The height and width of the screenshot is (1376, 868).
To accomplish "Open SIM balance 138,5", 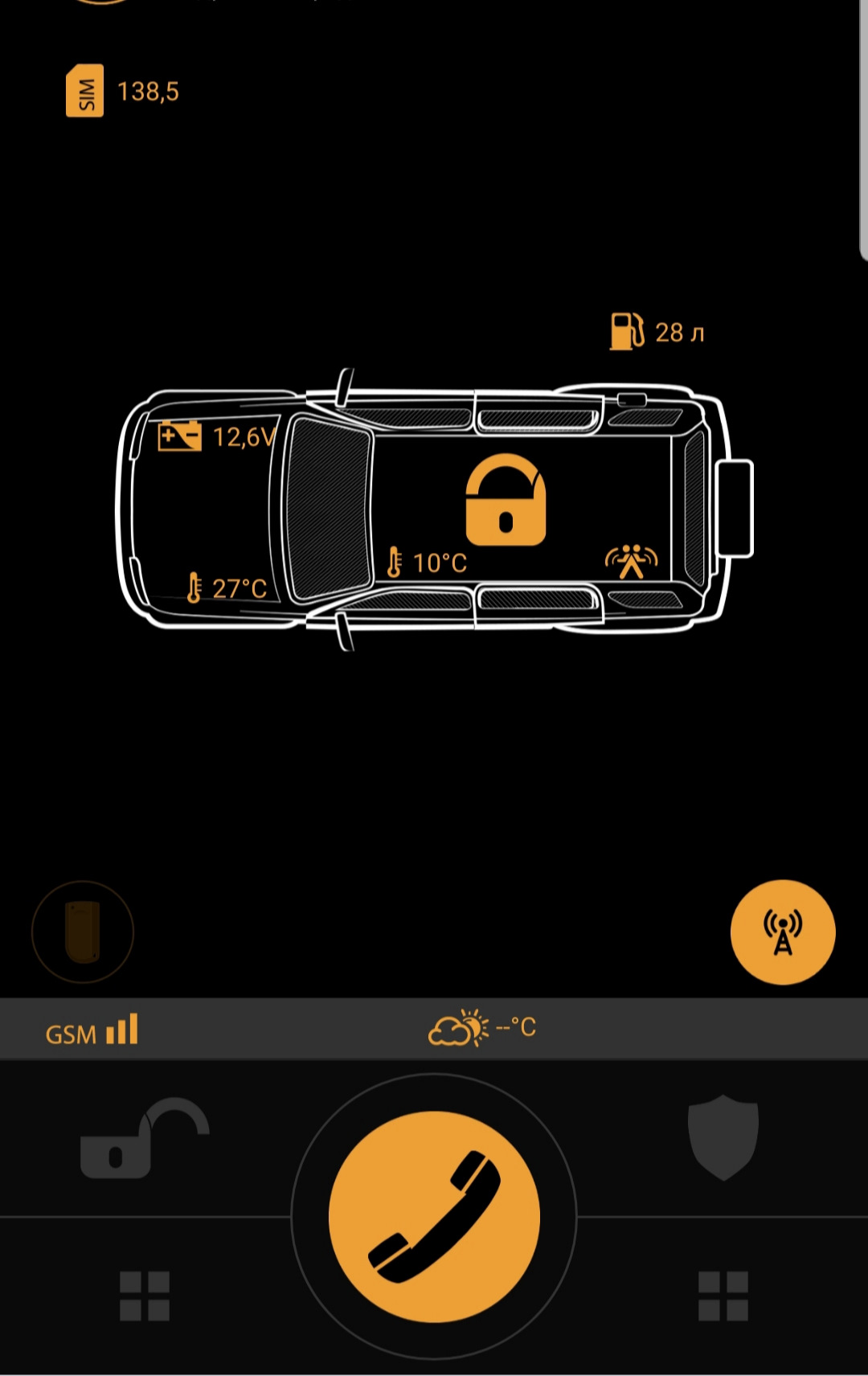I will 122,91.
